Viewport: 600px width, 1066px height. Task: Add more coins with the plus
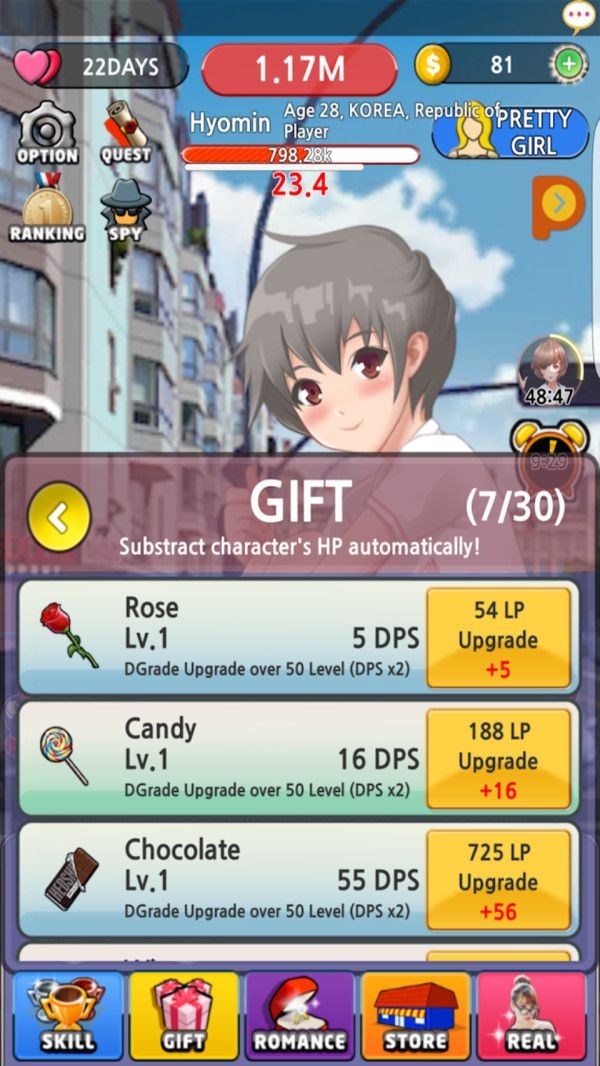(568, 66)
